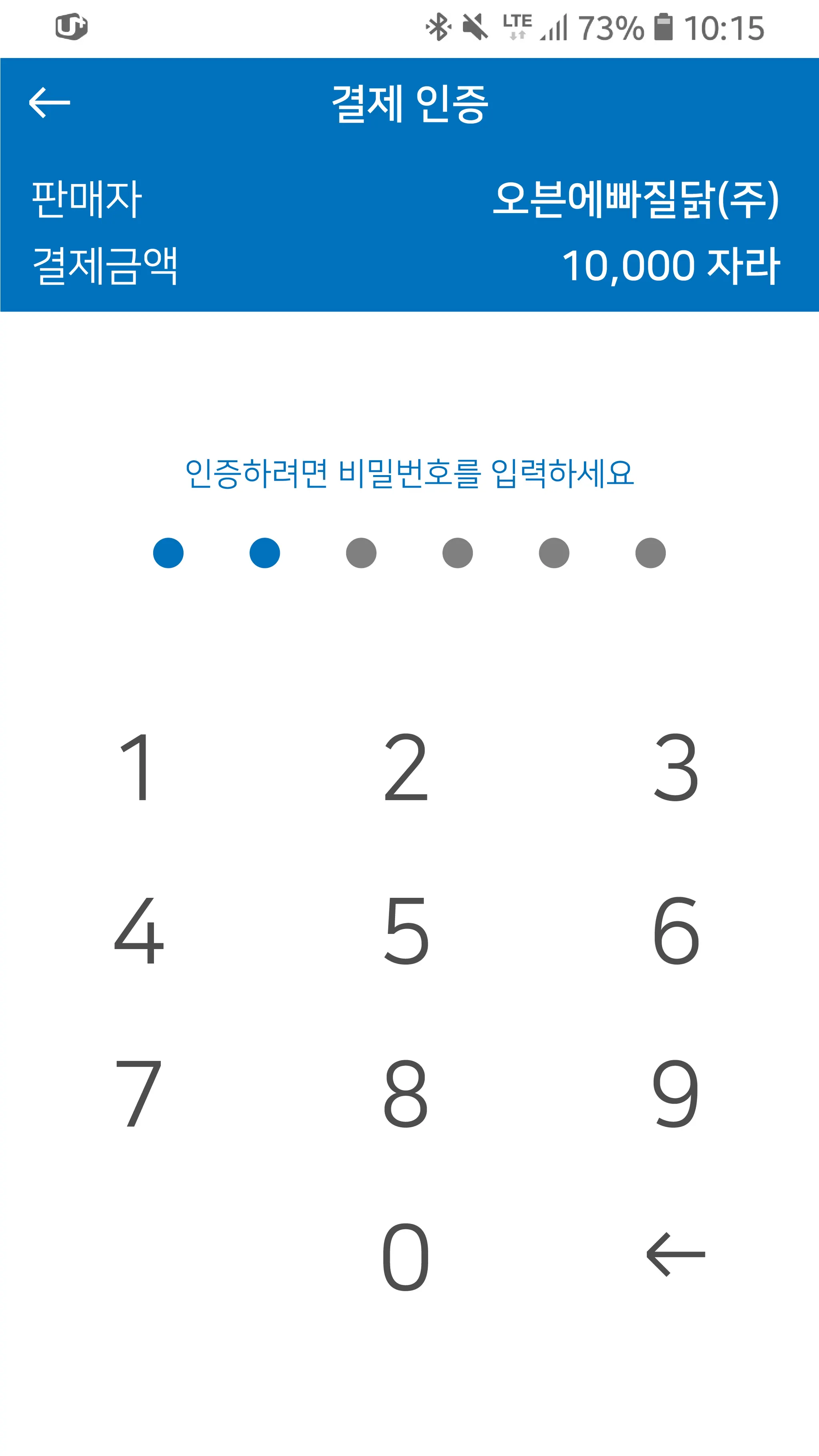This screenshot has height=1456, width=819.
Task: Tap the number 2 key
Action: click(406, 767)
